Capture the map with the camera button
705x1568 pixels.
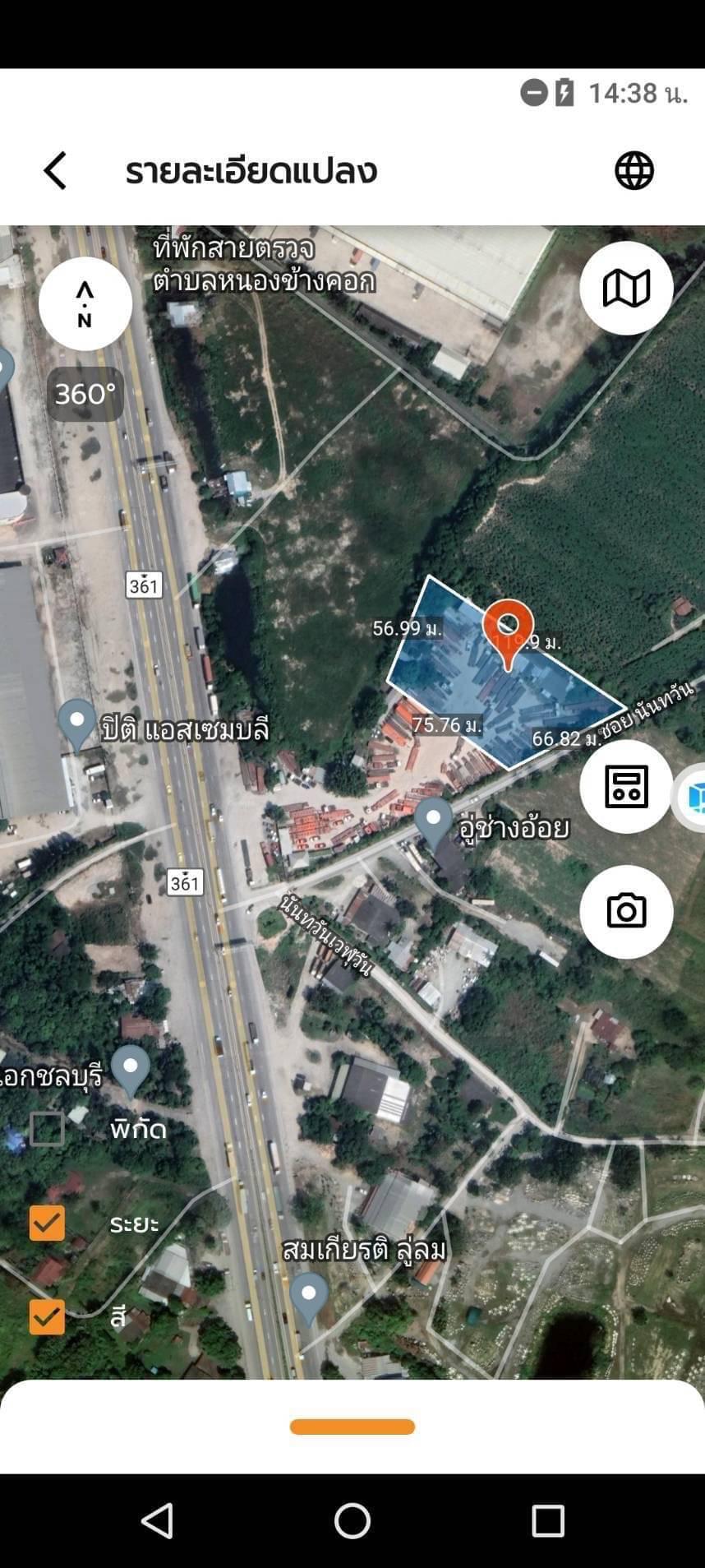(x=626, y=911)
